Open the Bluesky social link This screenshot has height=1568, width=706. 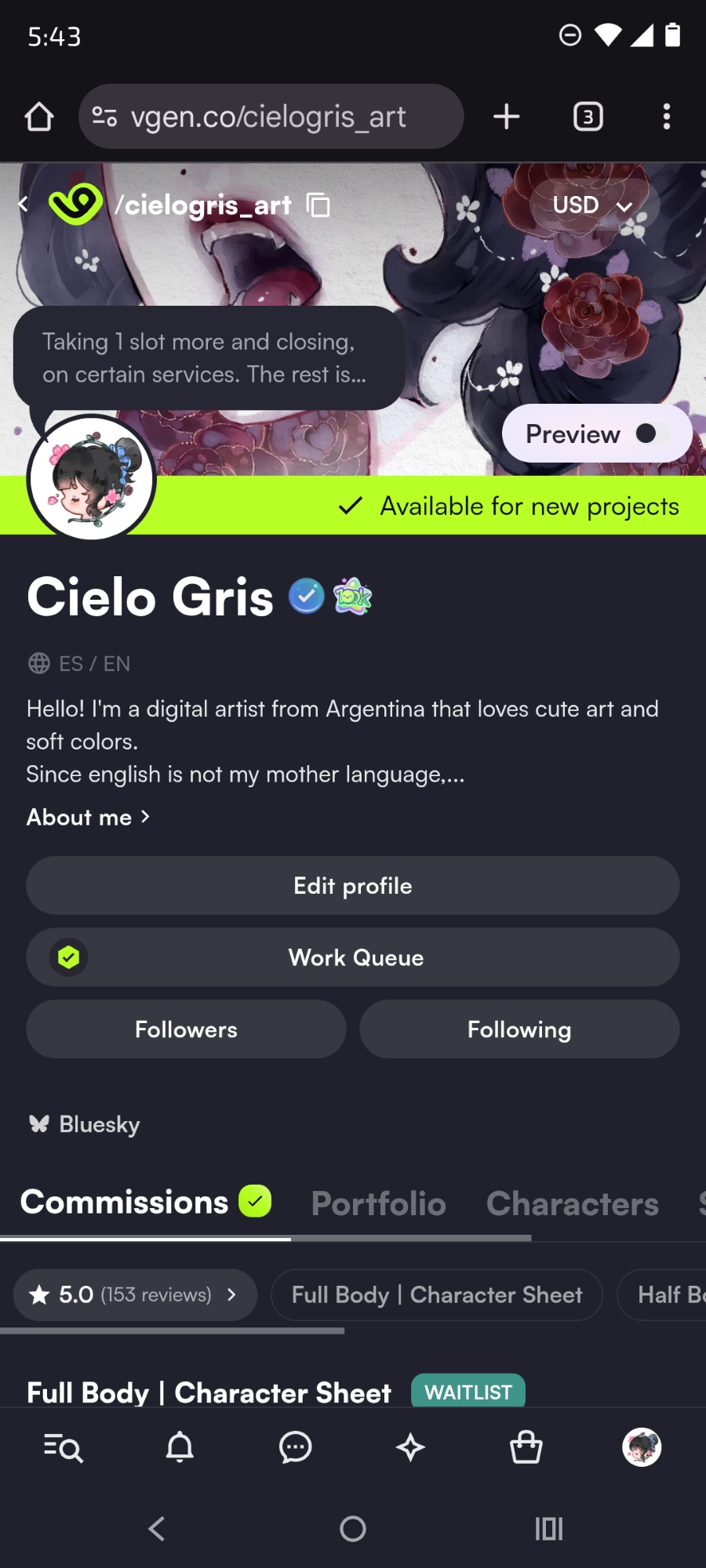tap(85, 1124)
